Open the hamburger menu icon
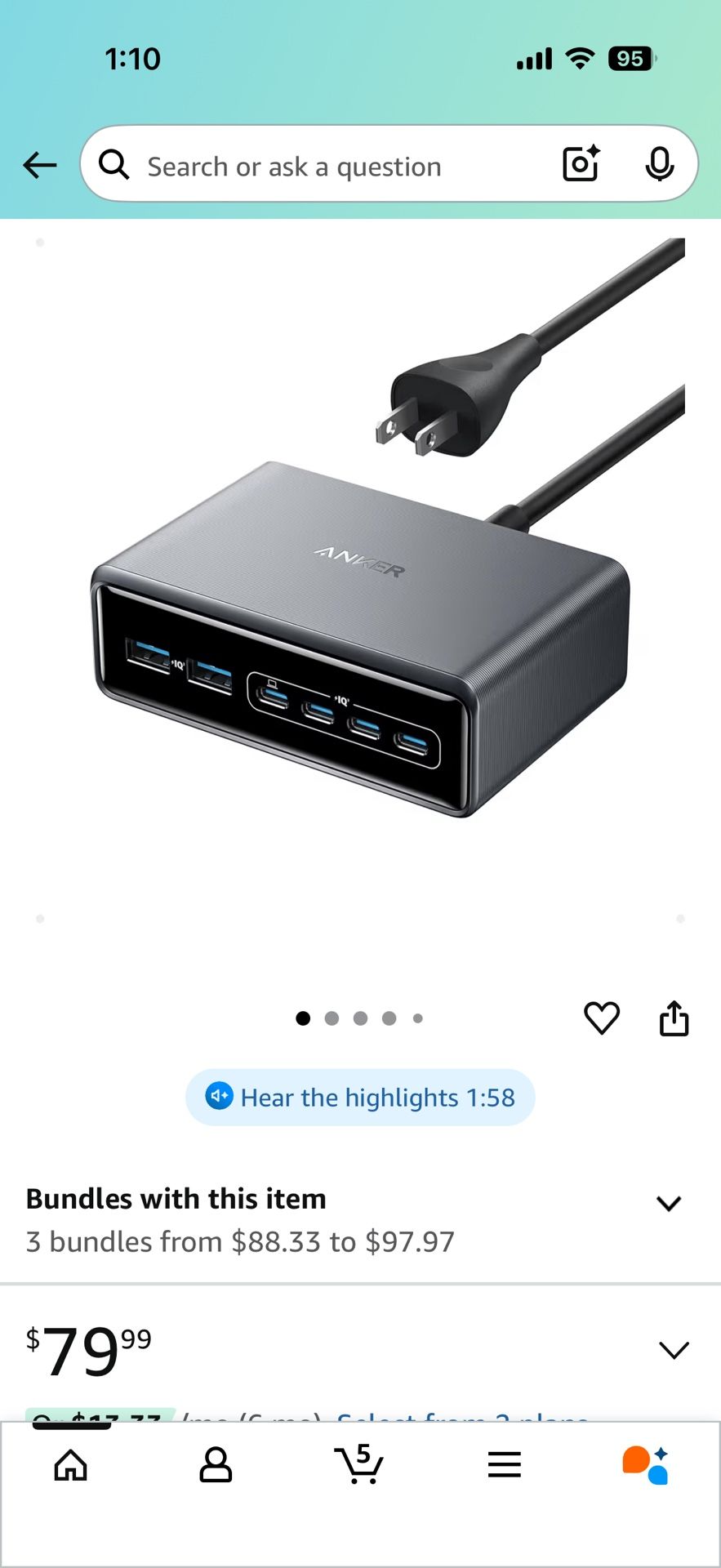 coord(504,1464)
